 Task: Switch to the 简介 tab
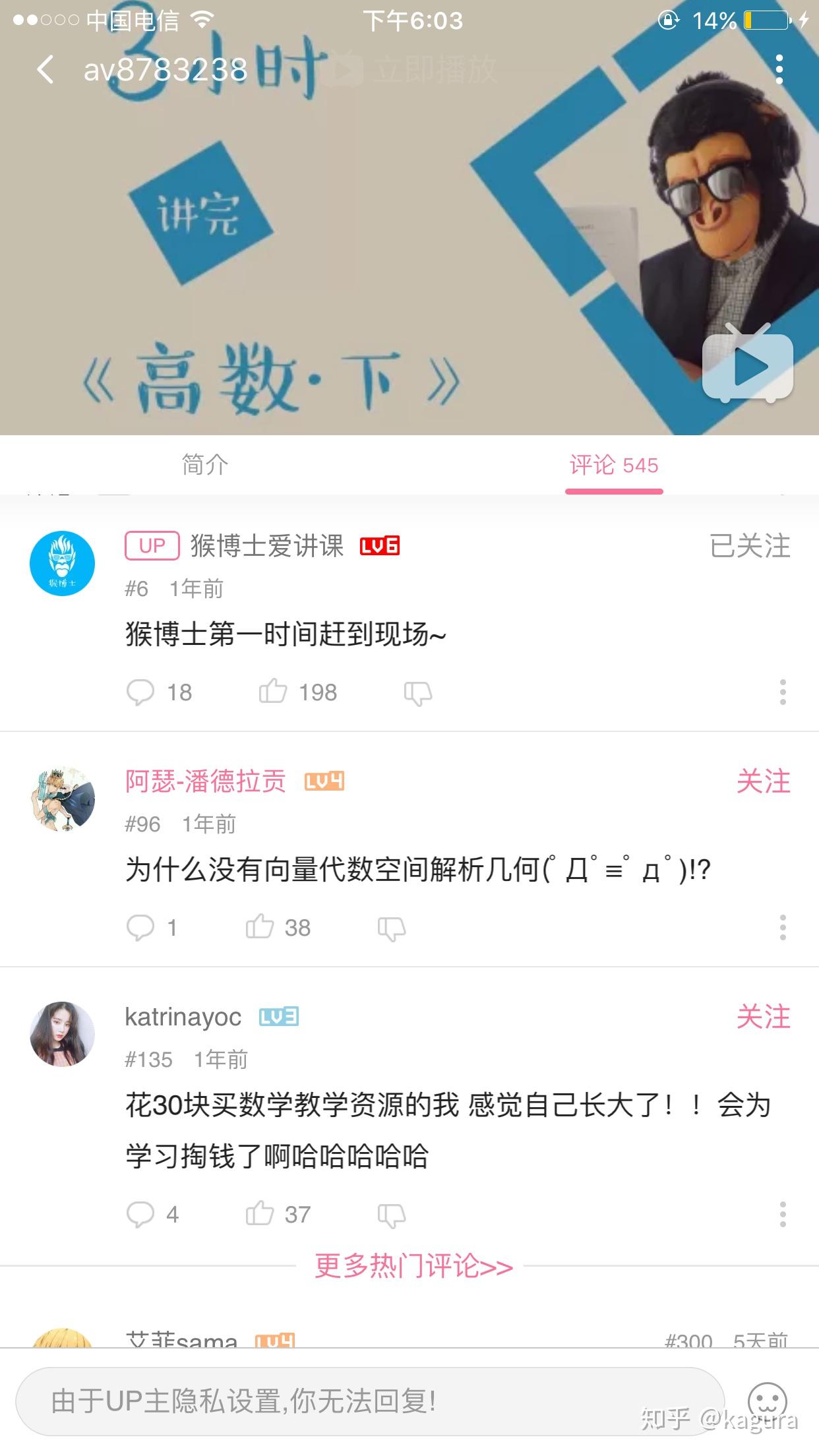coord(204,466)
